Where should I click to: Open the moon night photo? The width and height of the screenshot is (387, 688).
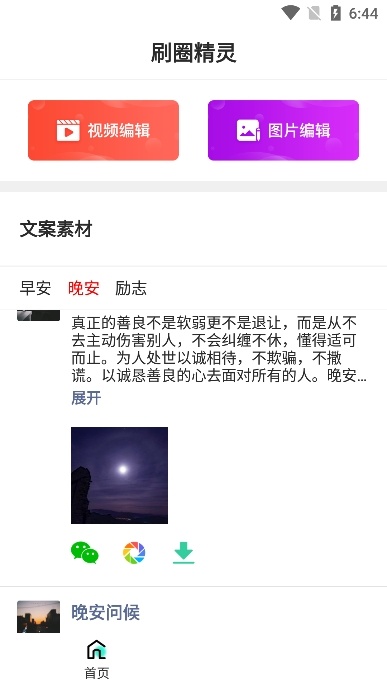coord(119,475)
